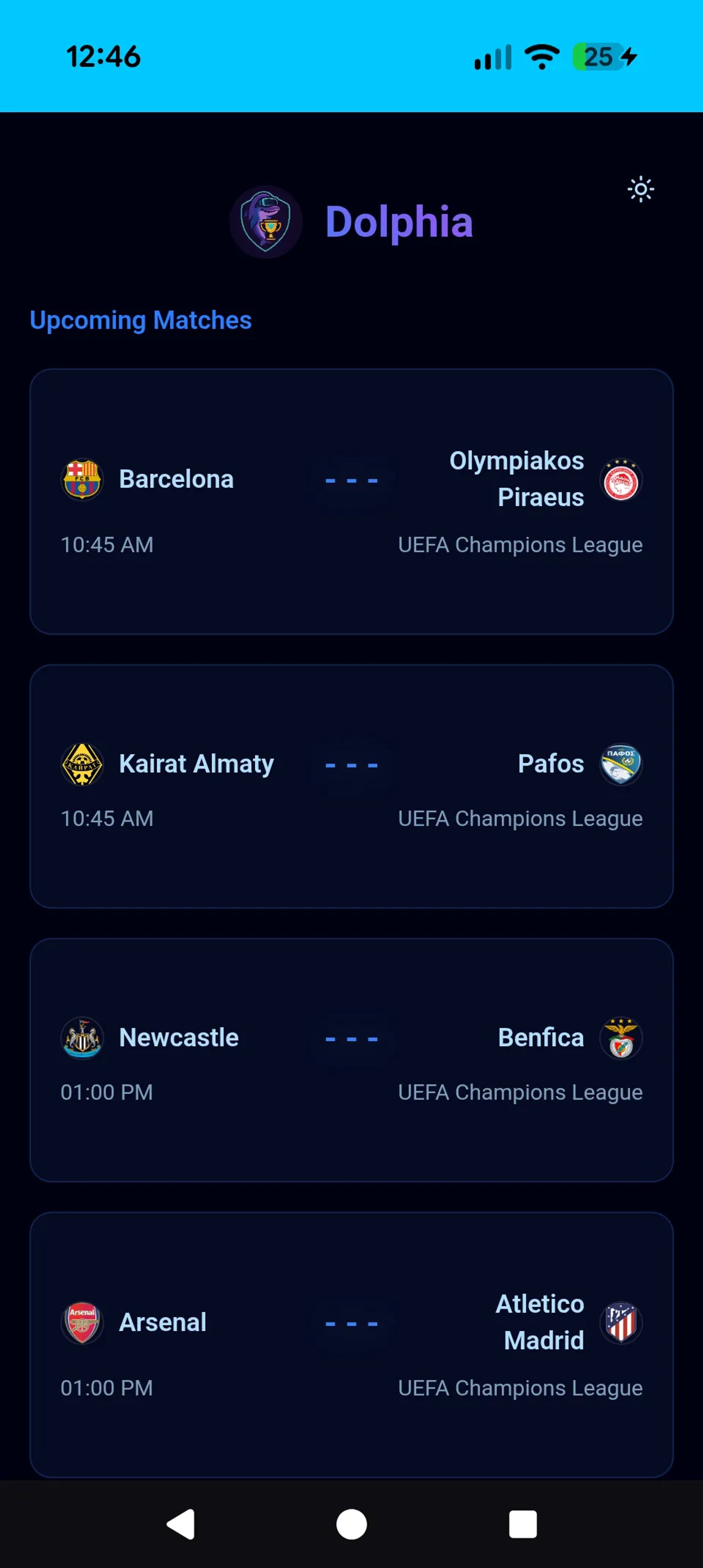The image size is (703, 1568).
Task: Click the Pafos team crest
Action: (x=621, y=764)
